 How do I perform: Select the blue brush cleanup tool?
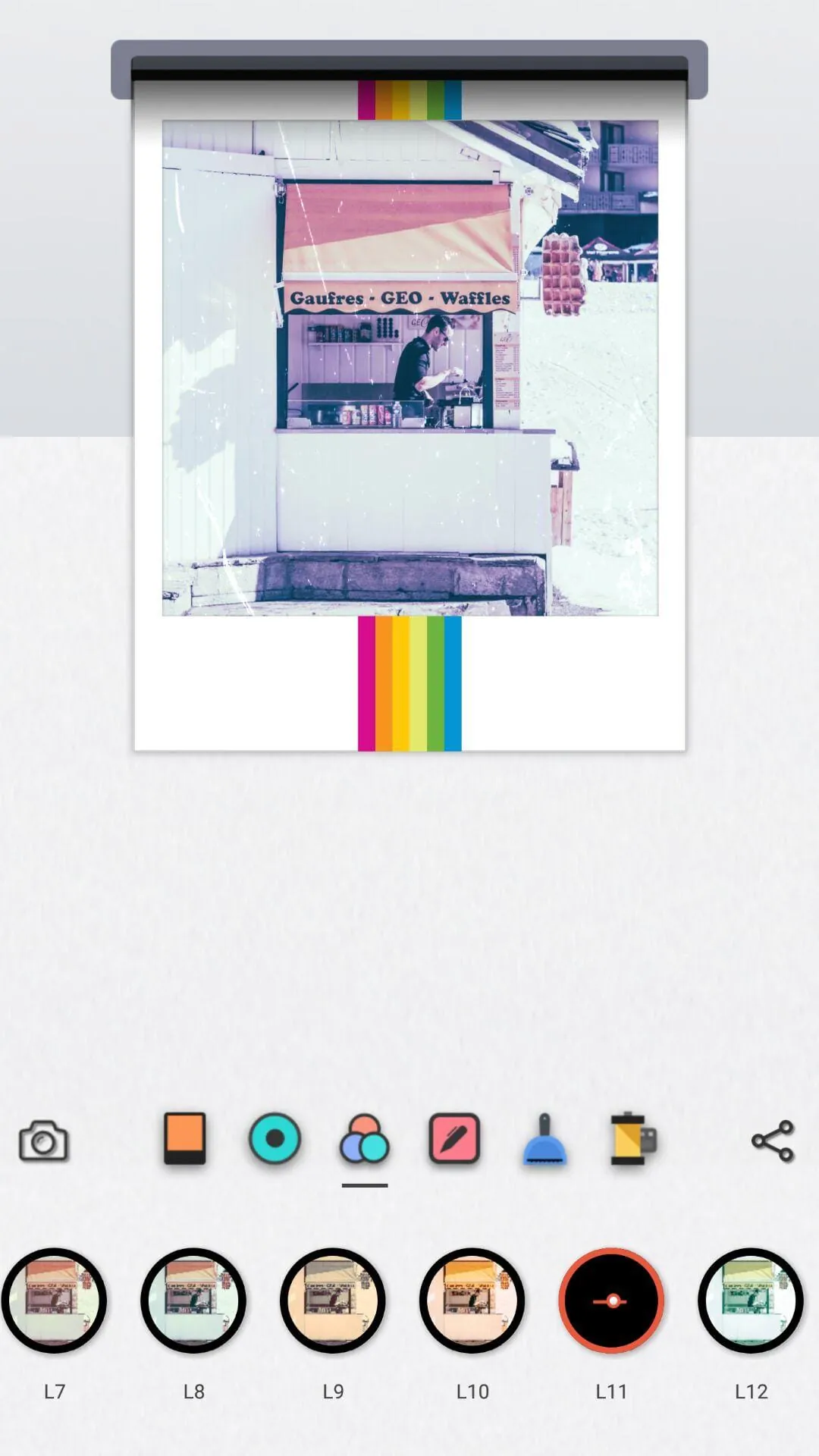pos(544,1139)
